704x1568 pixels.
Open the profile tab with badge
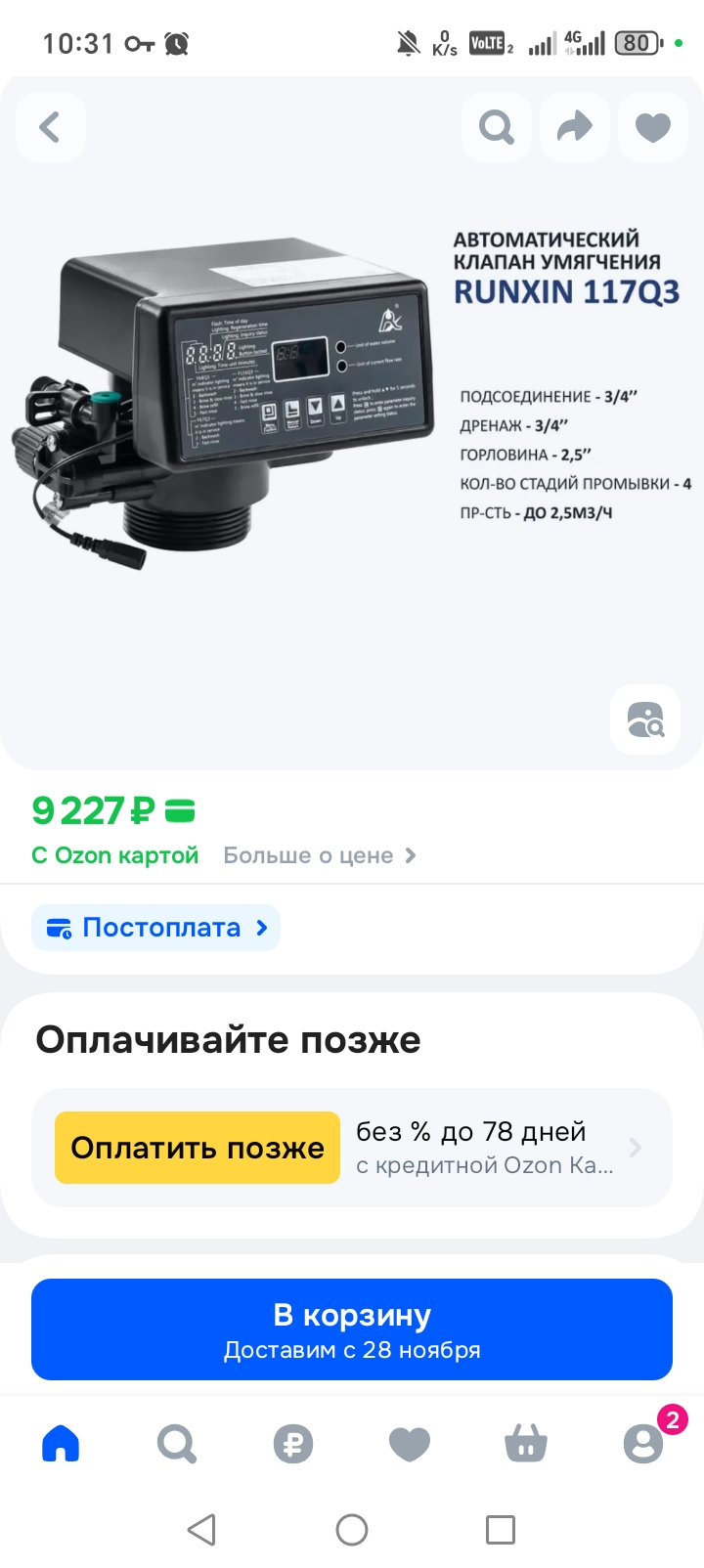click(x=643, y=1443)
